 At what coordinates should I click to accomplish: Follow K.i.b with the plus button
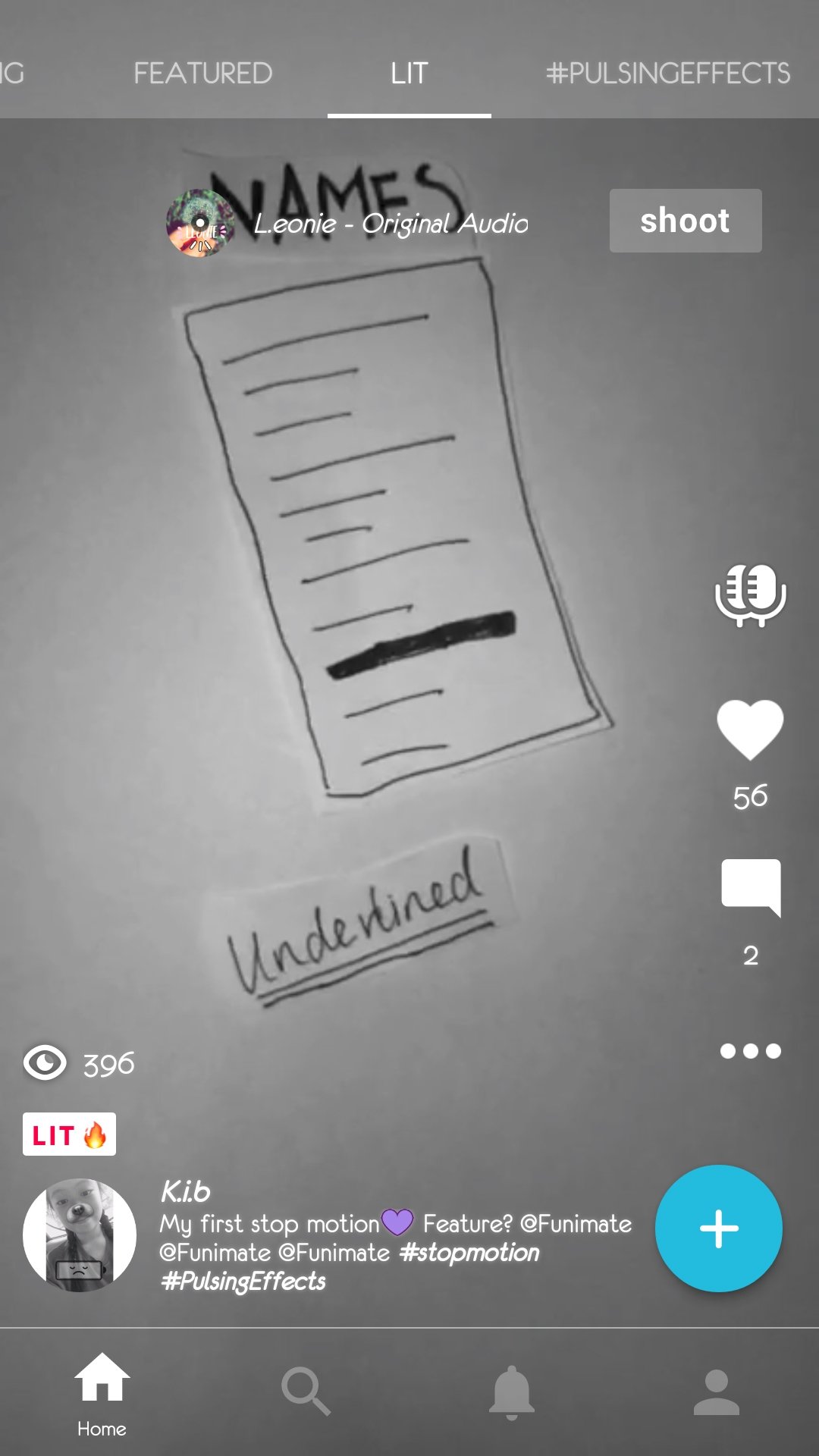coord(719,1228)
